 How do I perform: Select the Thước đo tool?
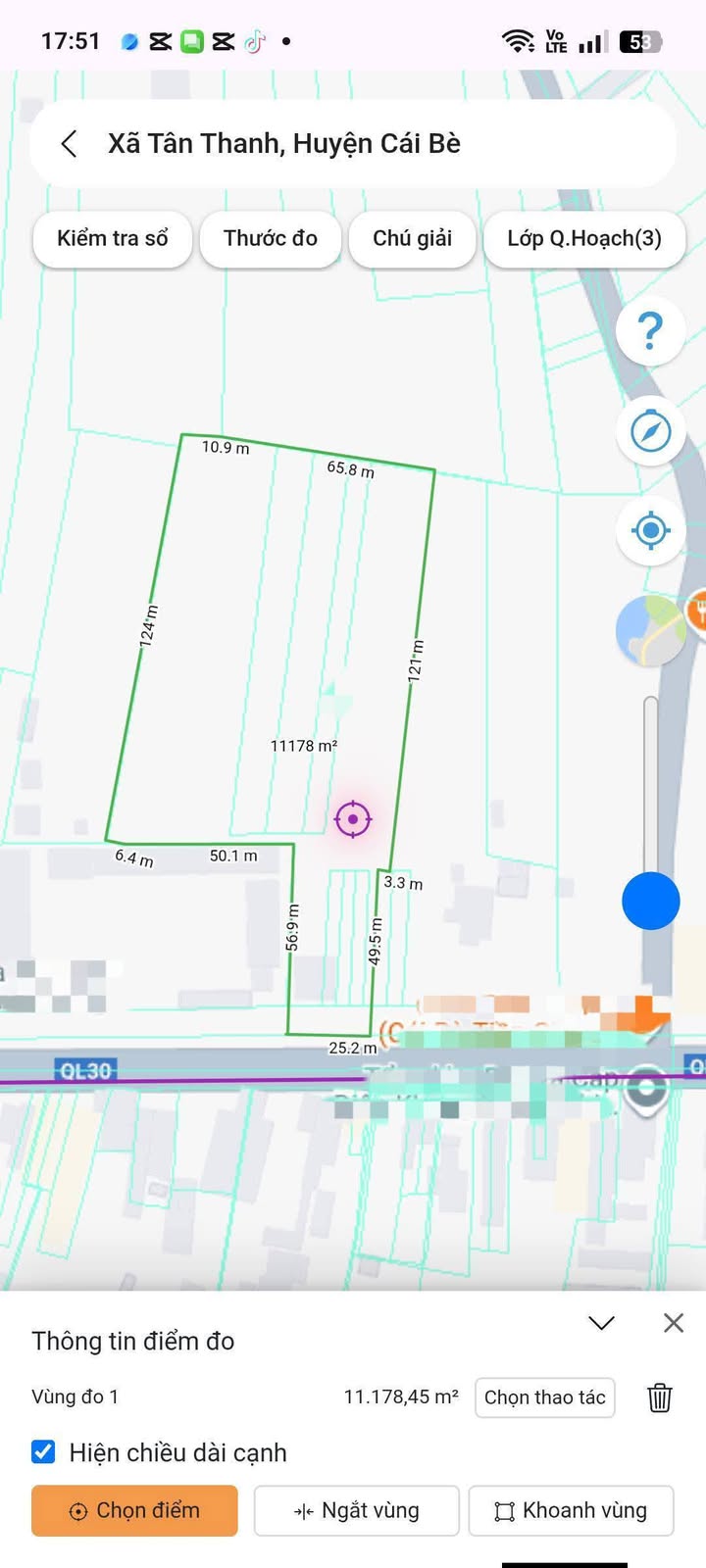click(x=271, y=238)
